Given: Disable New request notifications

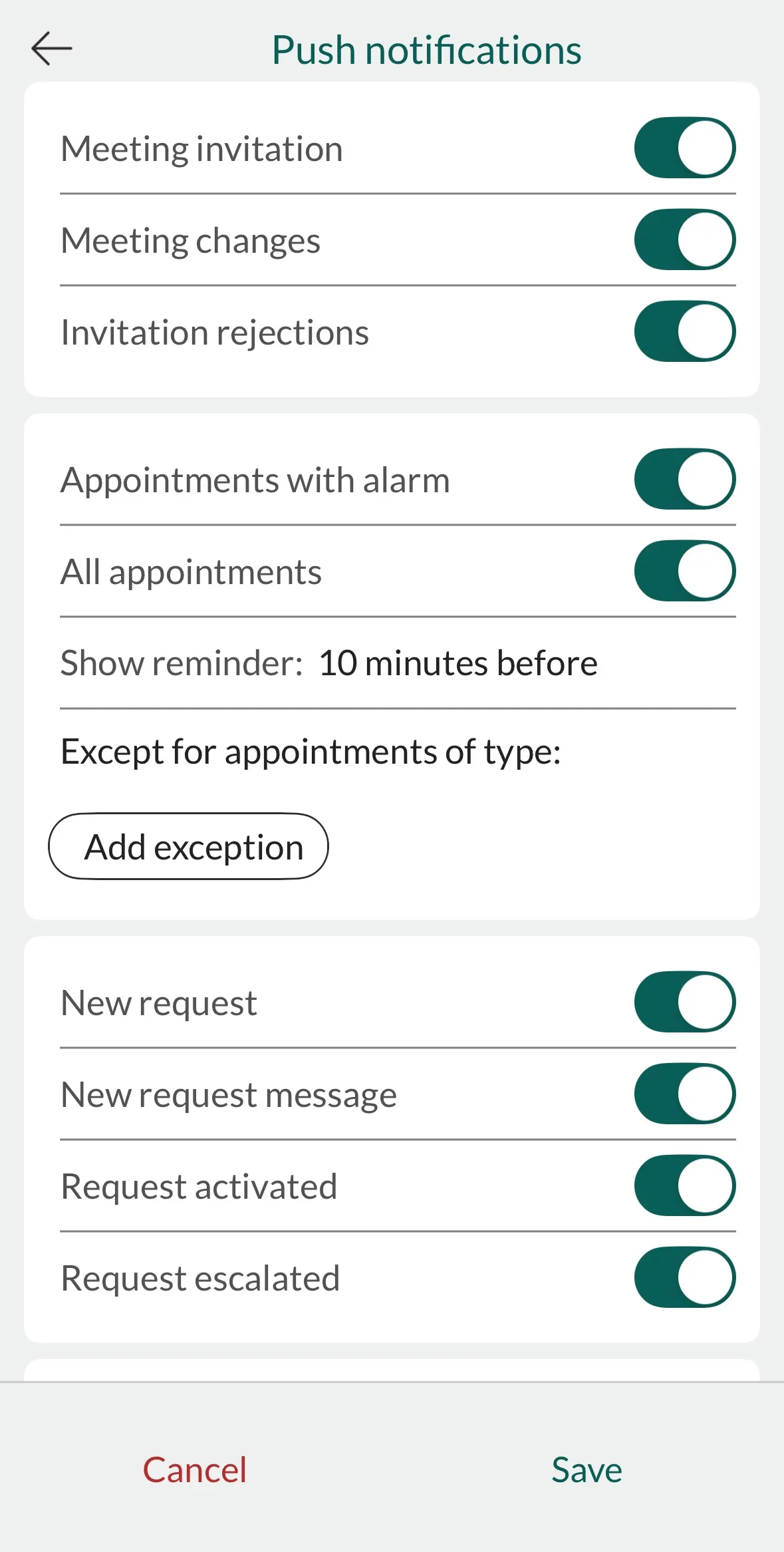Looking at the screenshot, I should [x=684, y=1002].
